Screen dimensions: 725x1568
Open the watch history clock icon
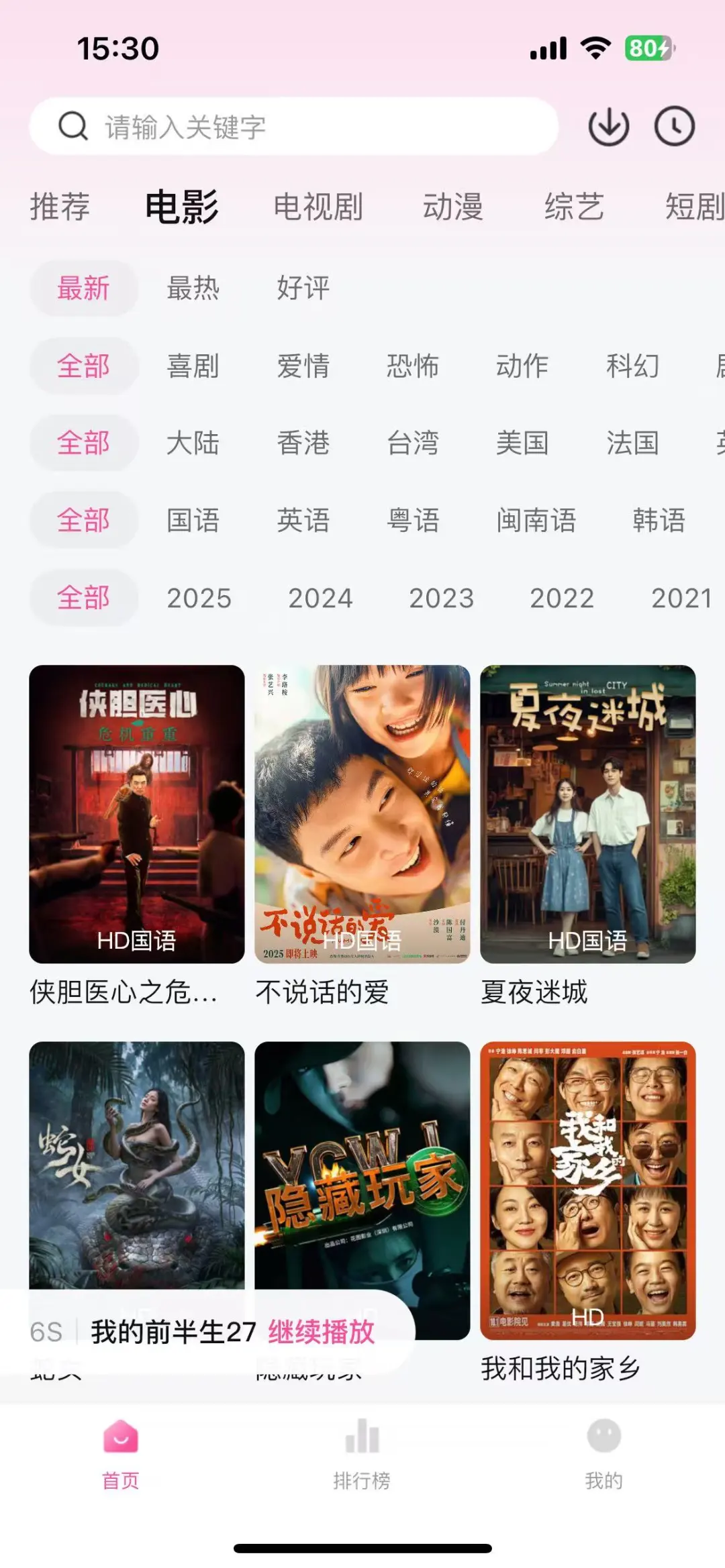[674, 126]
